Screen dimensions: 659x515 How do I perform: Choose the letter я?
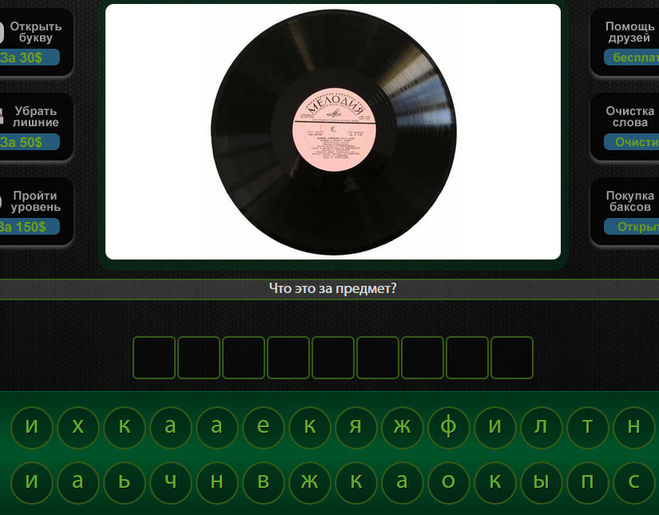[355, 428]
